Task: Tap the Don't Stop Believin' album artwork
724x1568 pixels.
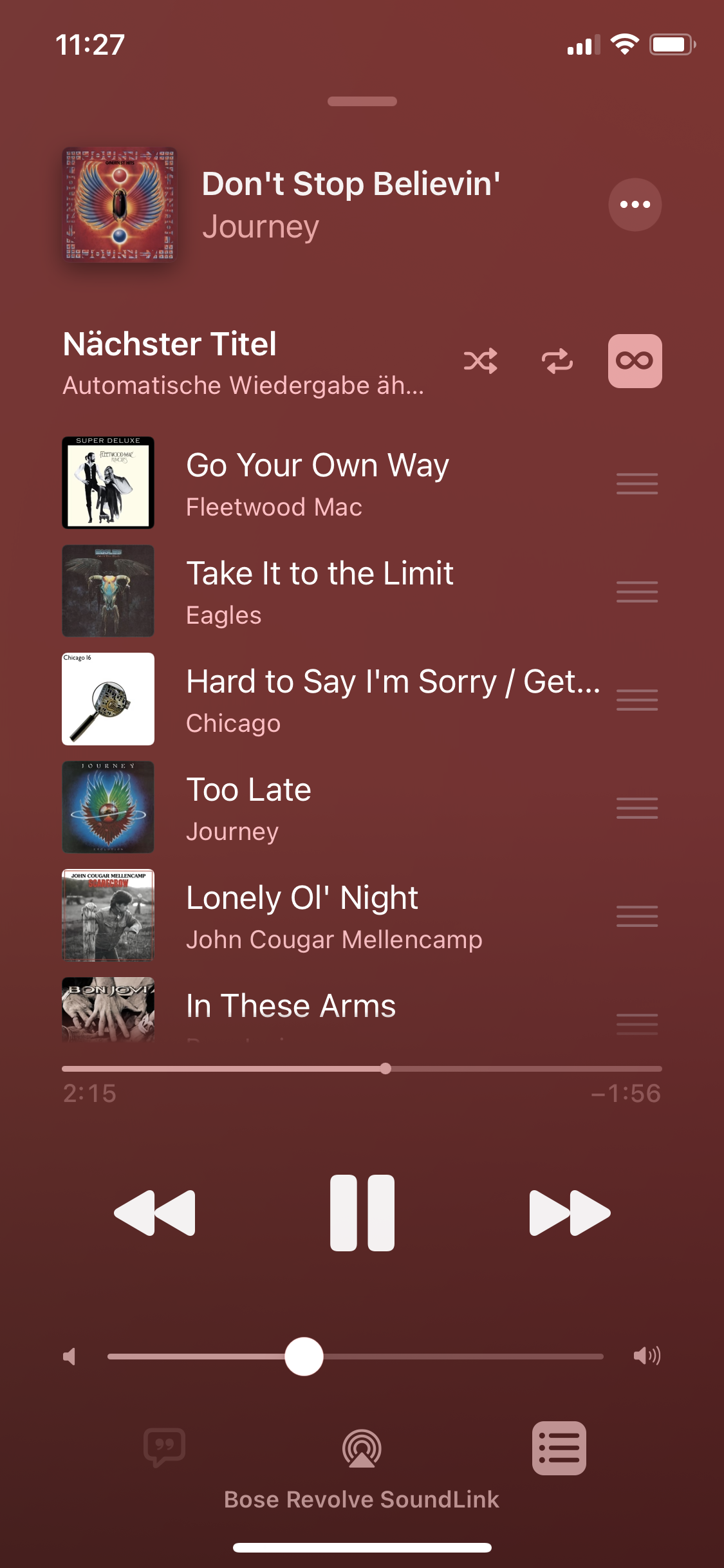Action: click(119, 205)
